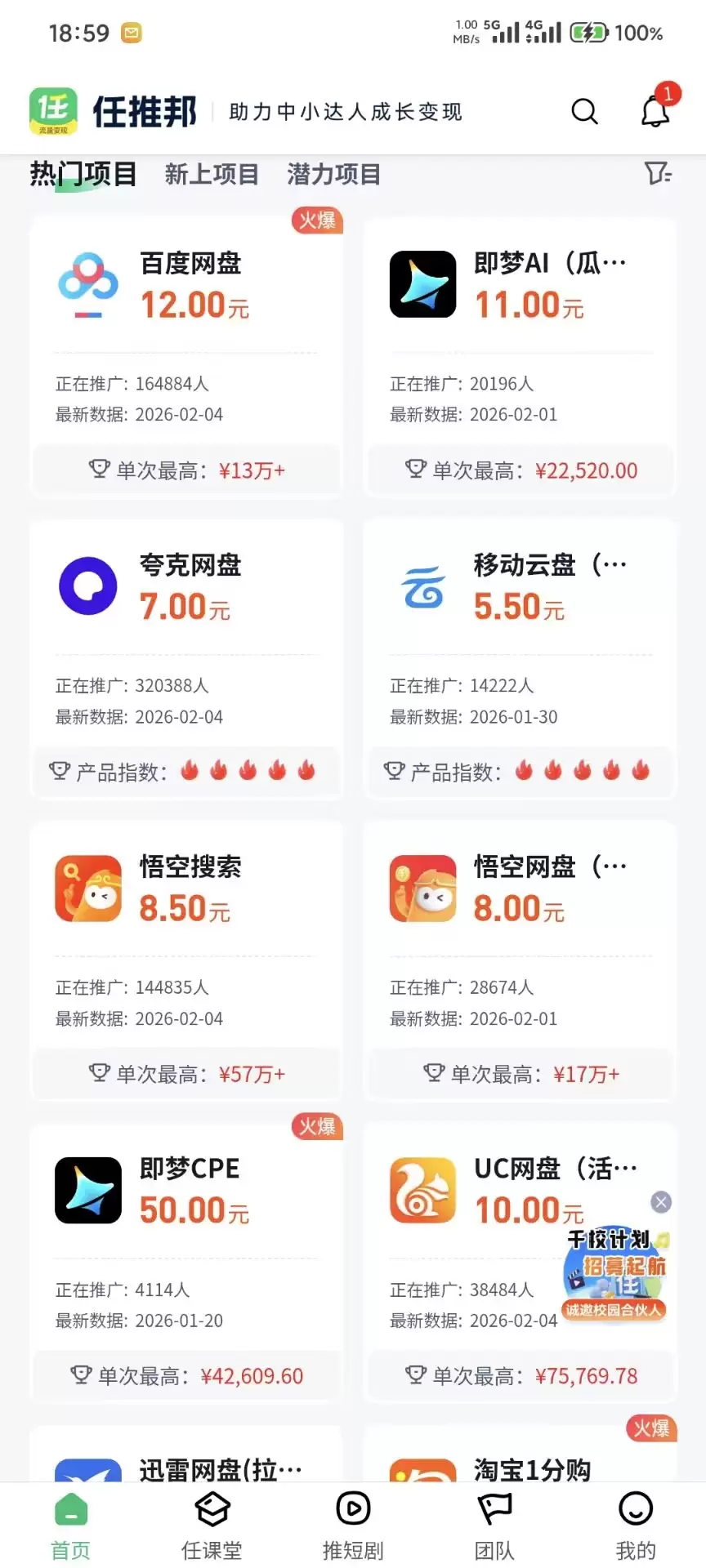Open the search magnifier icon

click(x=584, y=112)
